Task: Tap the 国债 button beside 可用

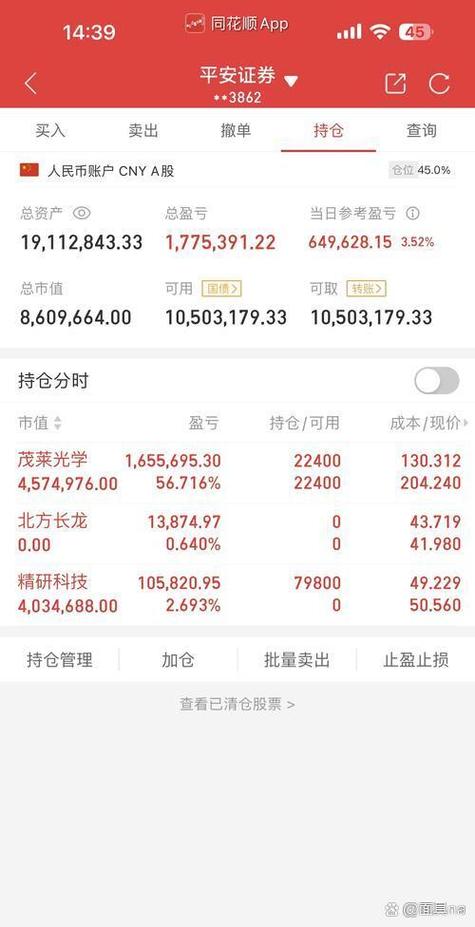Action: pos(222,289)
